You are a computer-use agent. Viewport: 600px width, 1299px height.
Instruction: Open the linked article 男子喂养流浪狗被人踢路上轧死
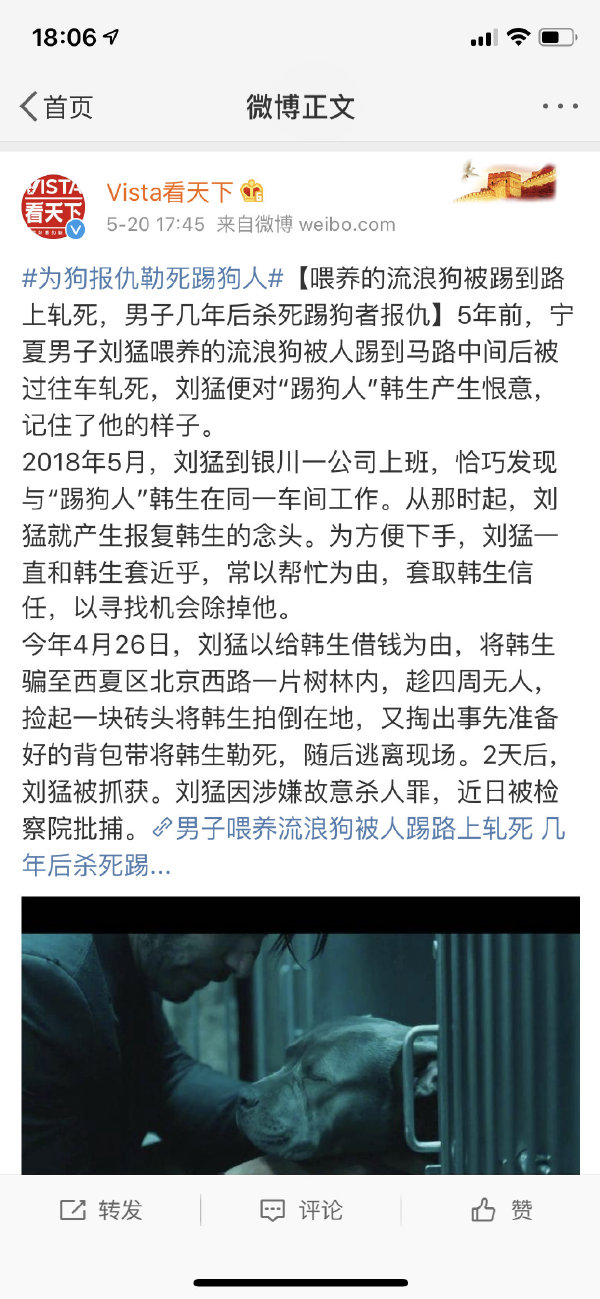[x=360, y=828]
